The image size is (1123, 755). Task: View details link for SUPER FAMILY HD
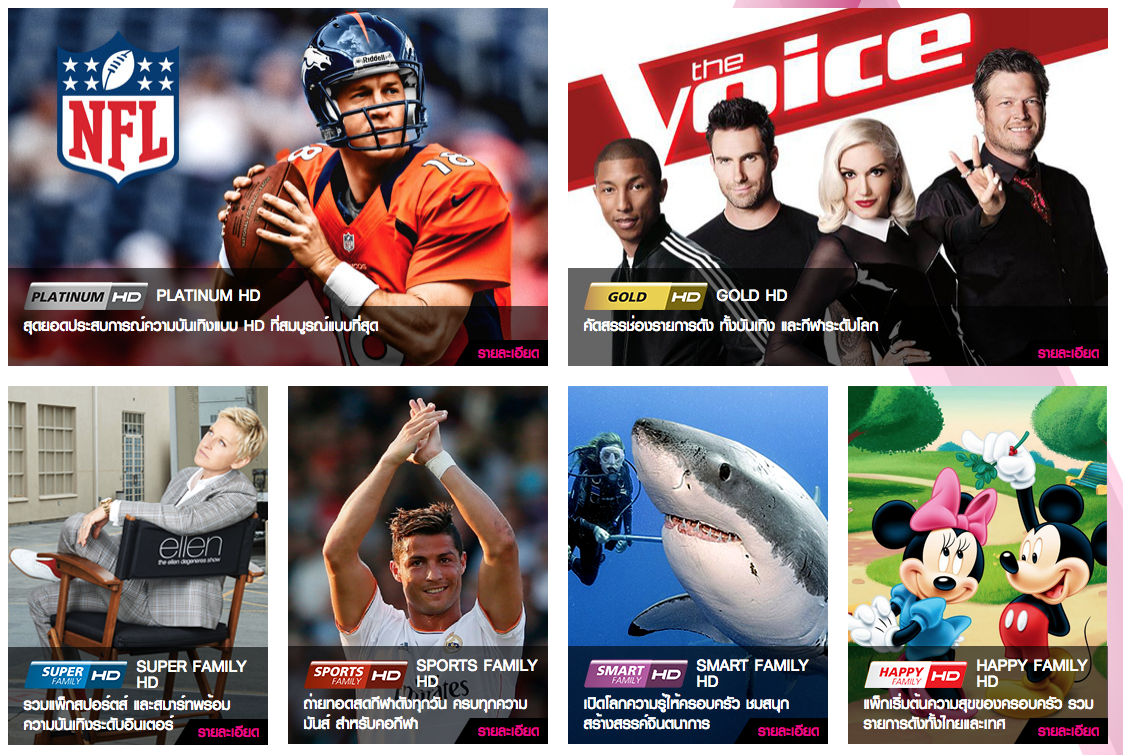tap(228, 732)
